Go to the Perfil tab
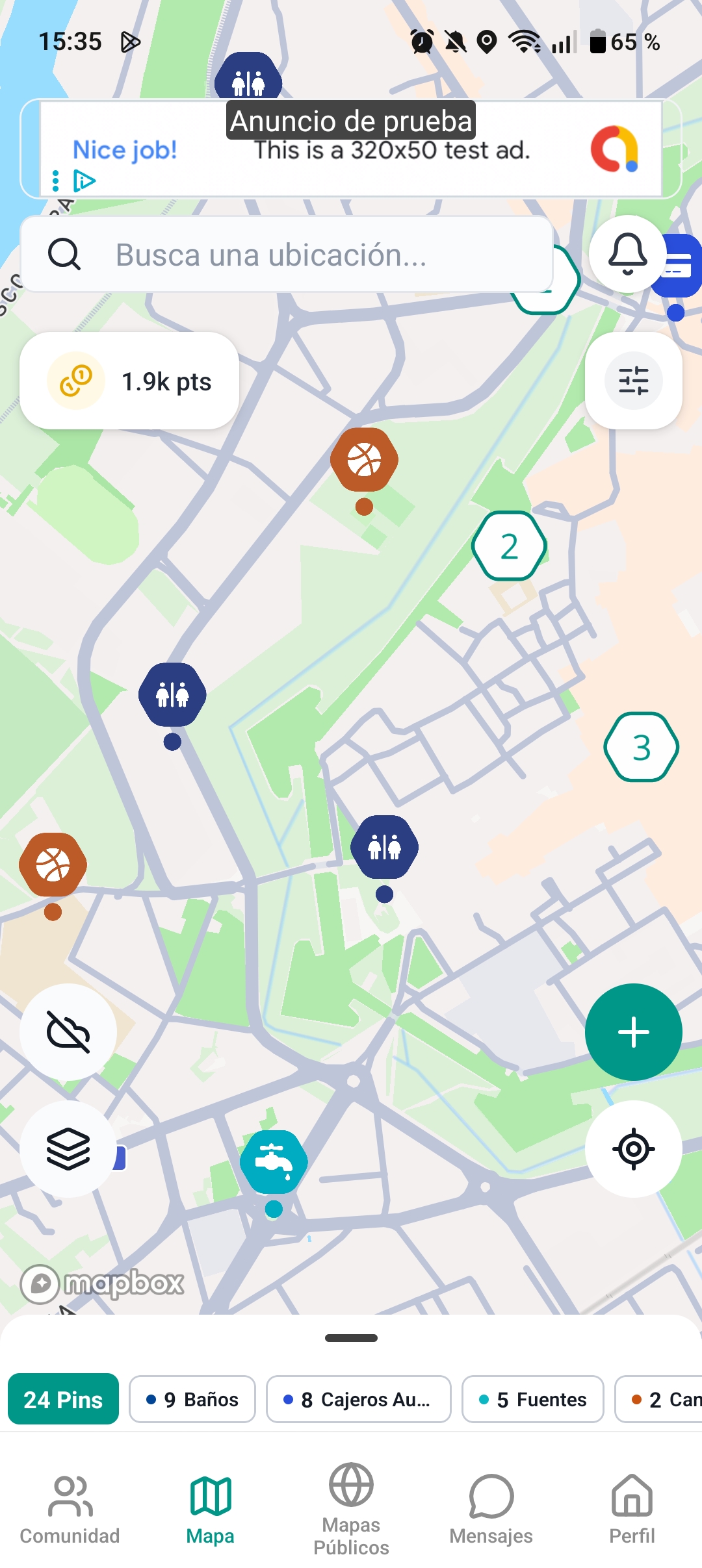The height and width of the screenshot is (1568, 702). tap(632, 1508)
